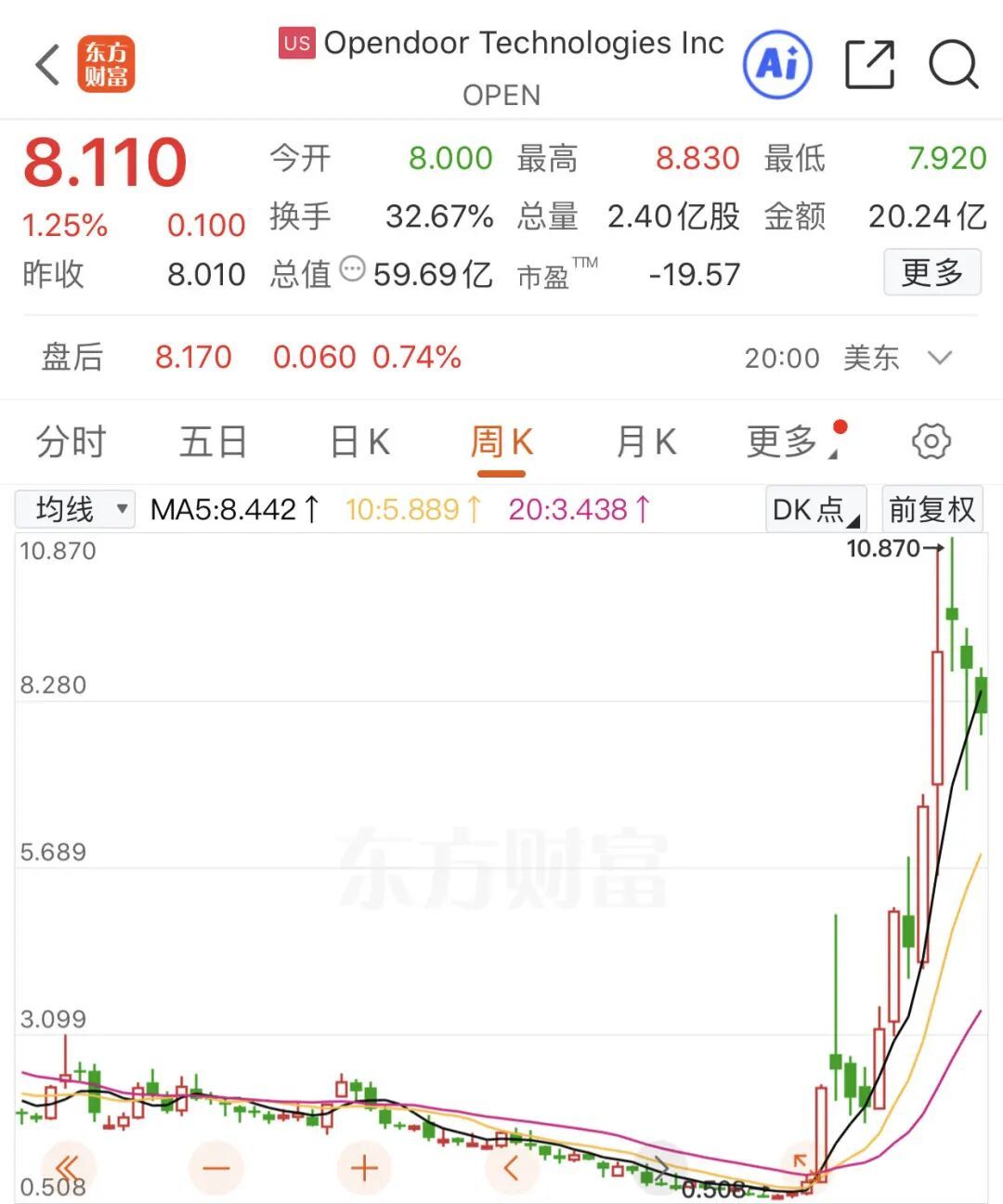
Task: Open the search magnifier
Action: coord(953,65)
